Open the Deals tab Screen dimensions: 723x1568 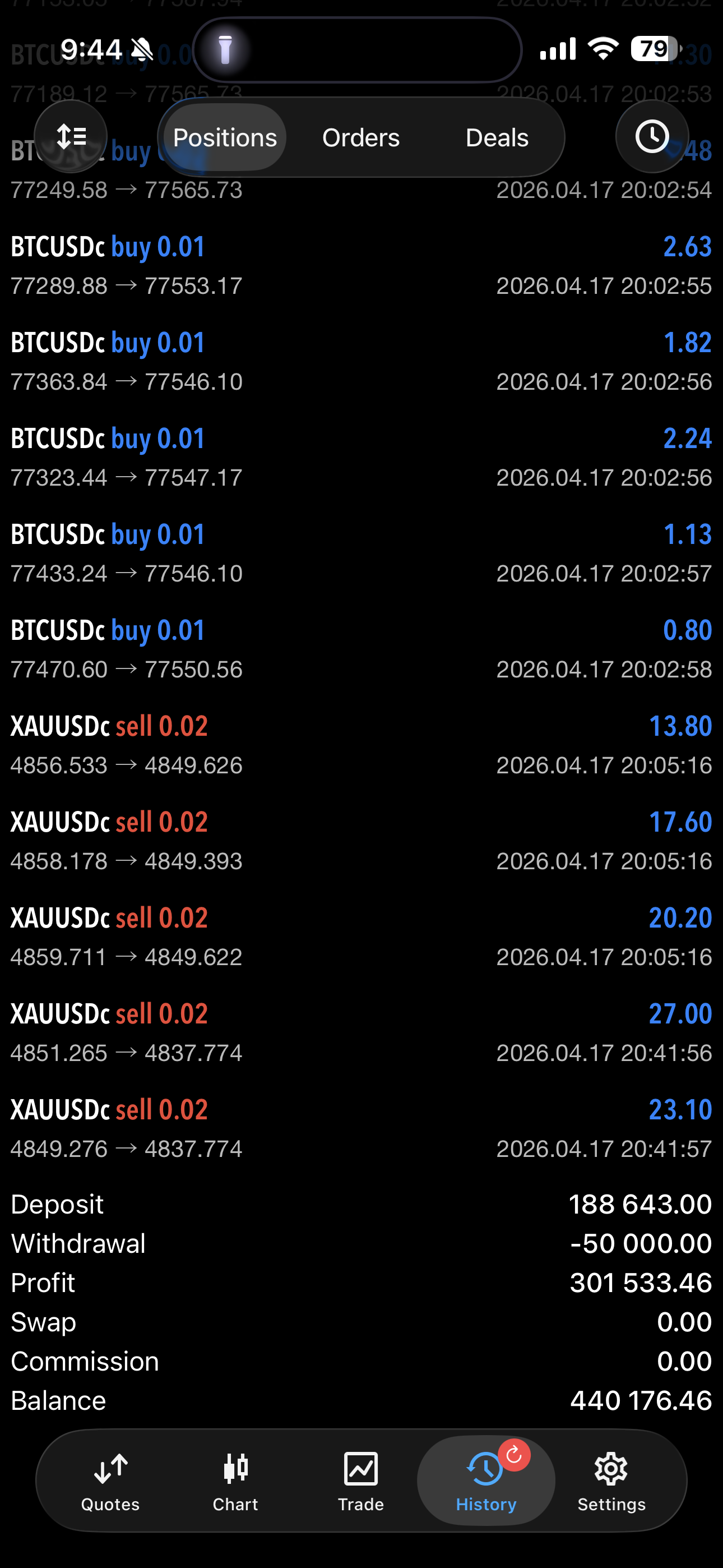[x=497, y=137]
